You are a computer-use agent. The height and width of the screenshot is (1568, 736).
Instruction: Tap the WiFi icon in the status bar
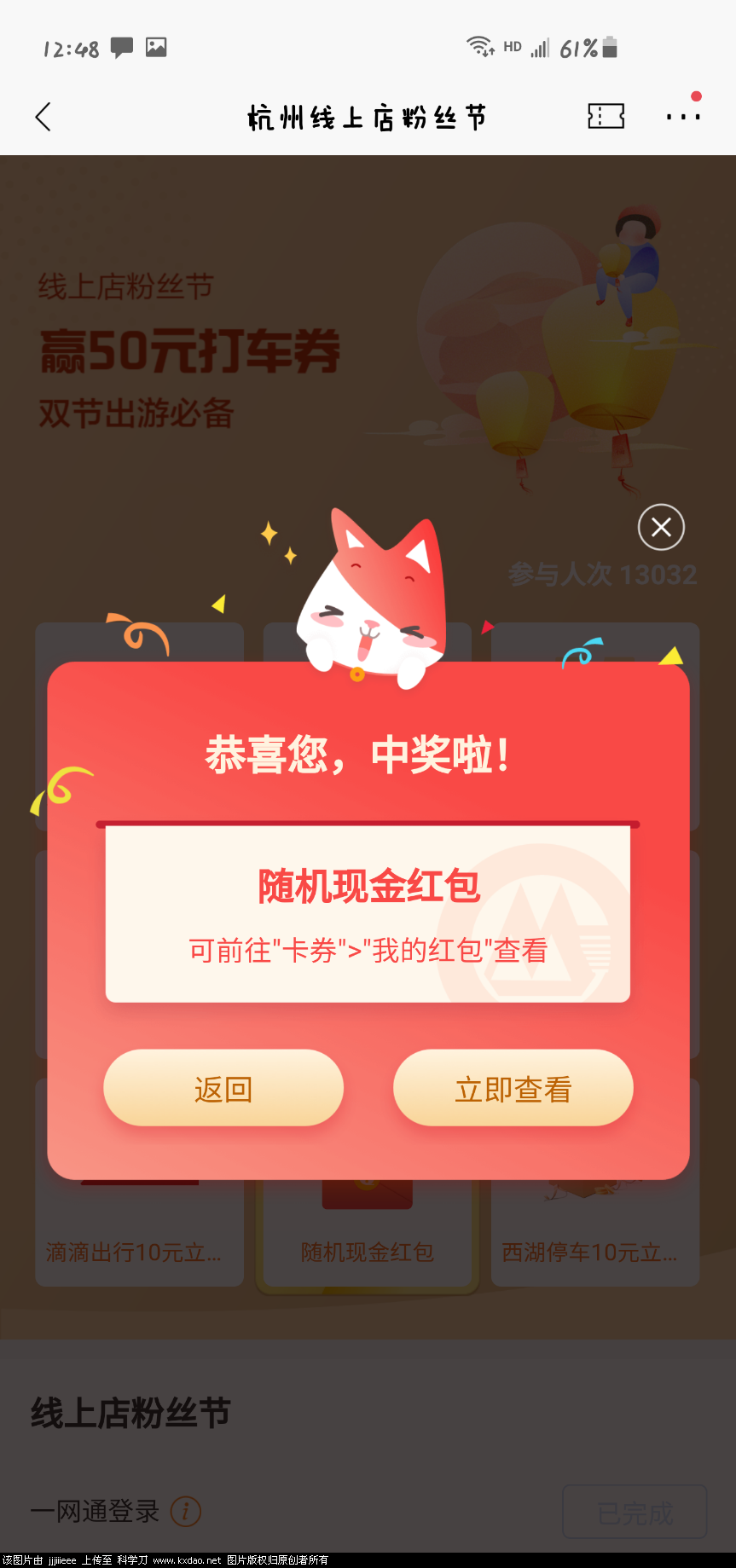coord(478,47)
